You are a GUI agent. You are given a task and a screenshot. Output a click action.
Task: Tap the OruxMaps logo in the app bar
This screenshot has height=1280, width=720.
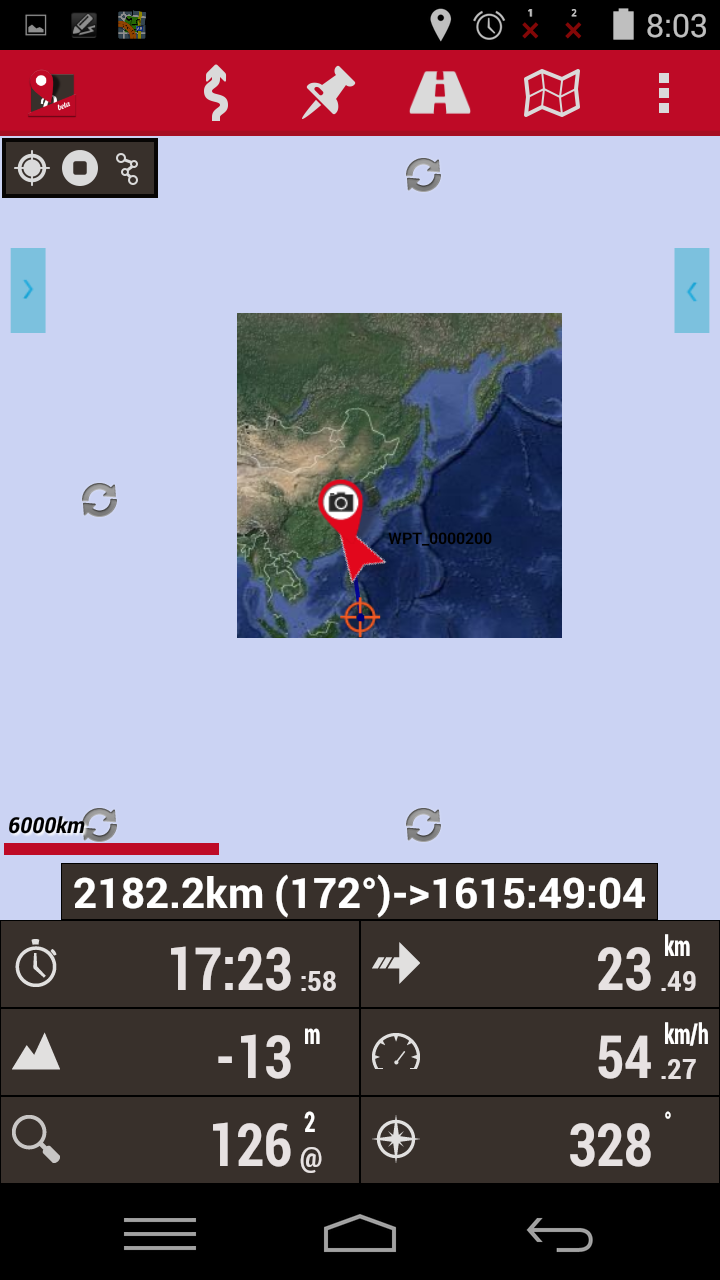point(52,93)
